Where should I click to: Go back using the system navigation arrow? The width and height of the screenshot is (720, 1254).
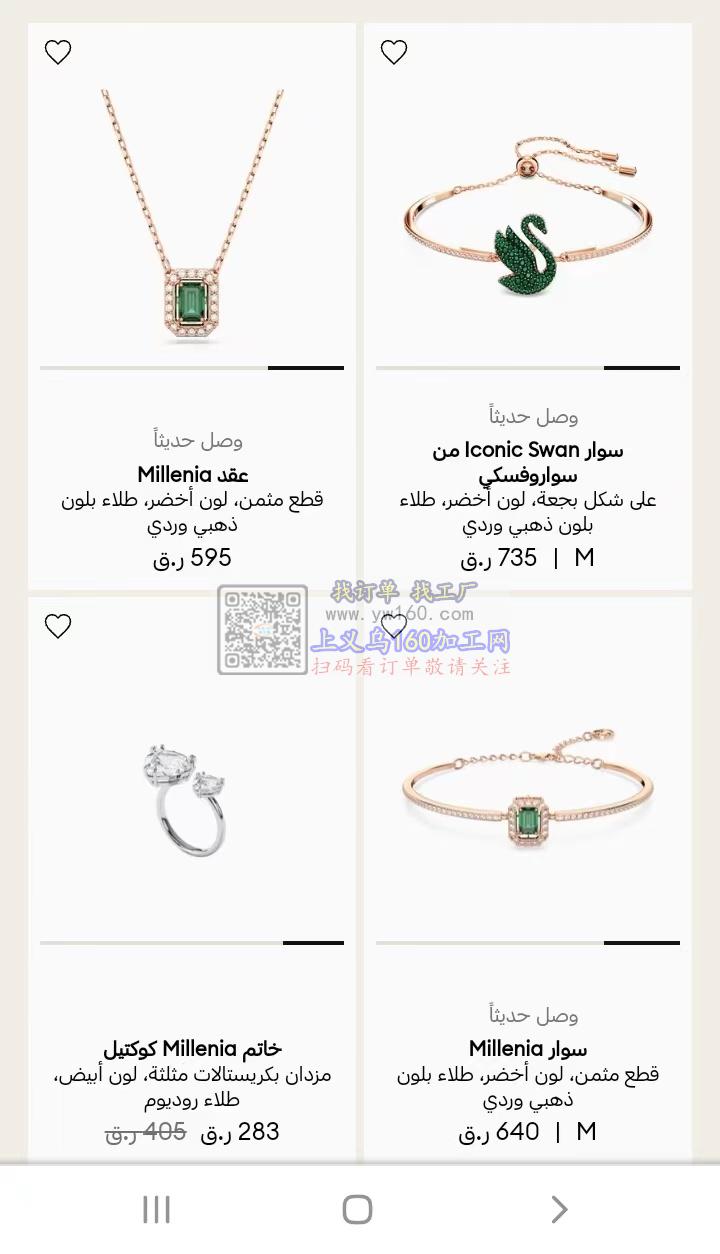(x=559, y=1209)
